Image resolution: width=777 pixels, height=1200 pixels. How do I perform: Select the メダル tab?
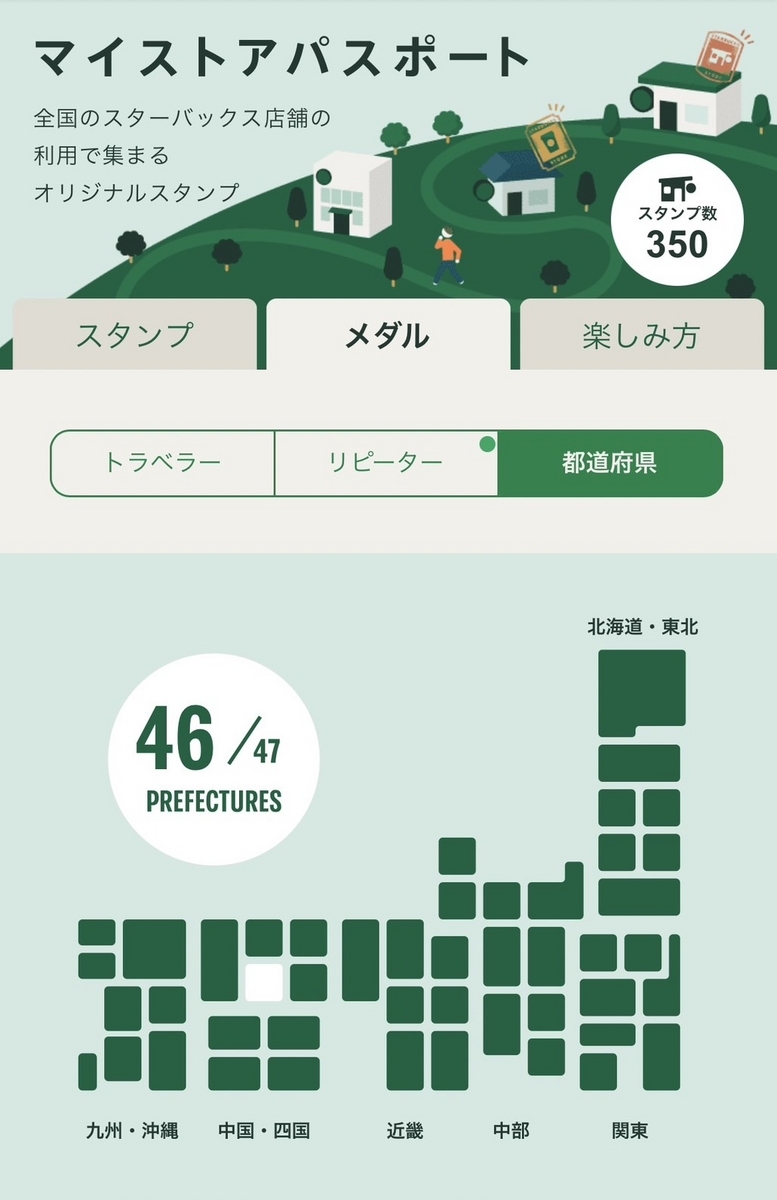[387, 336]
